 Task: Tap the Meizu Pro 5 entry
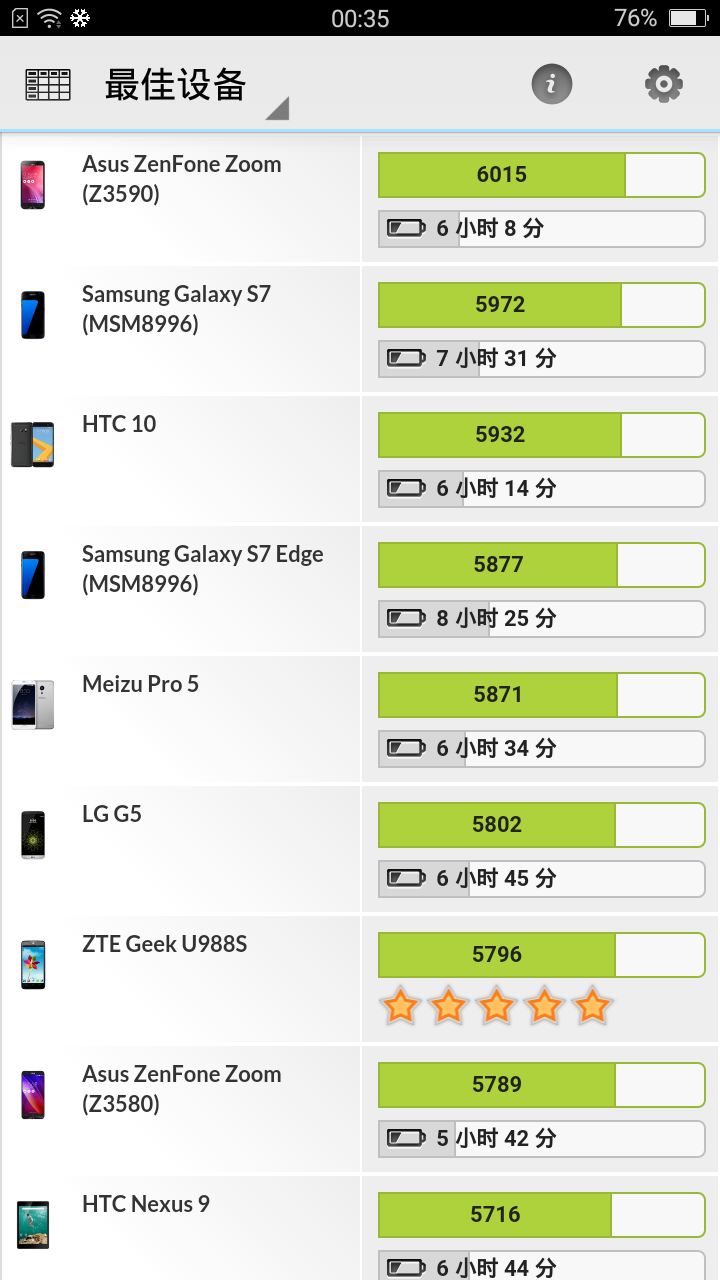360,718
